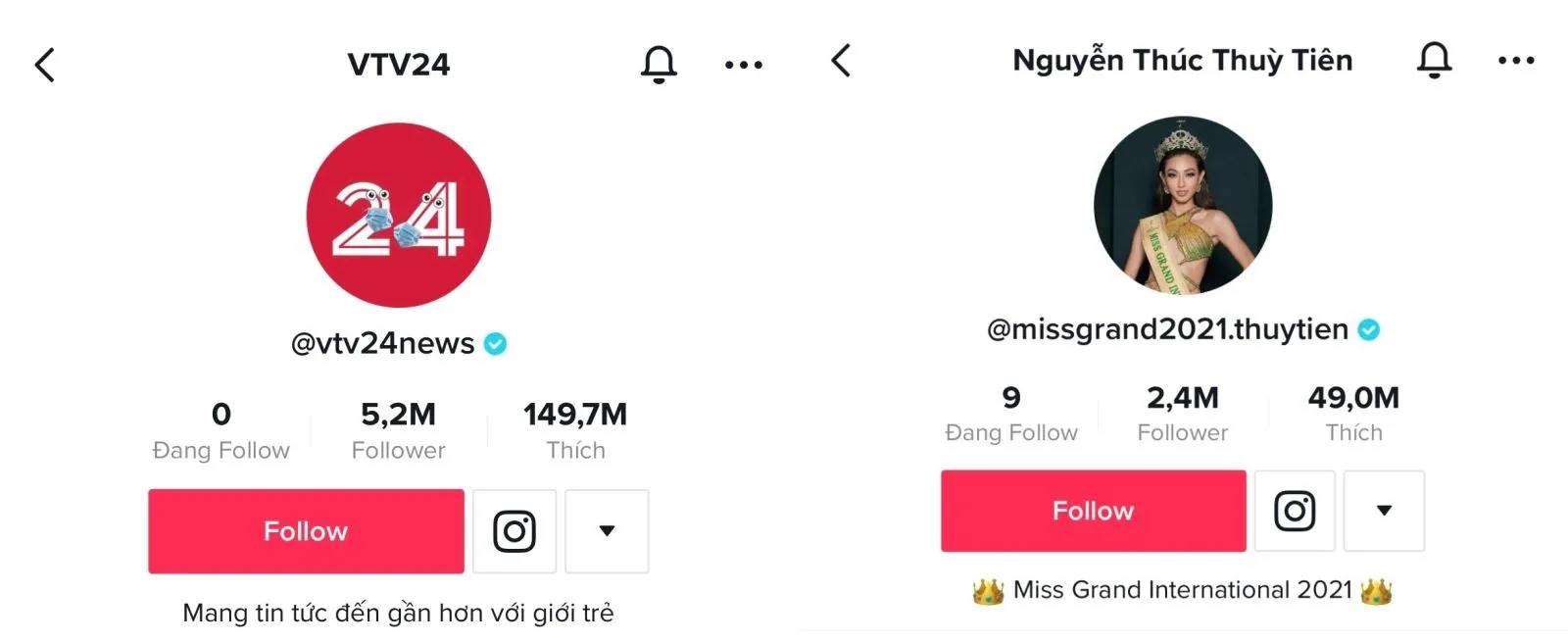This screenshot has height=642, width=1568.
Task: Go back from the VTV24 profile
Action: click(45, 66)
